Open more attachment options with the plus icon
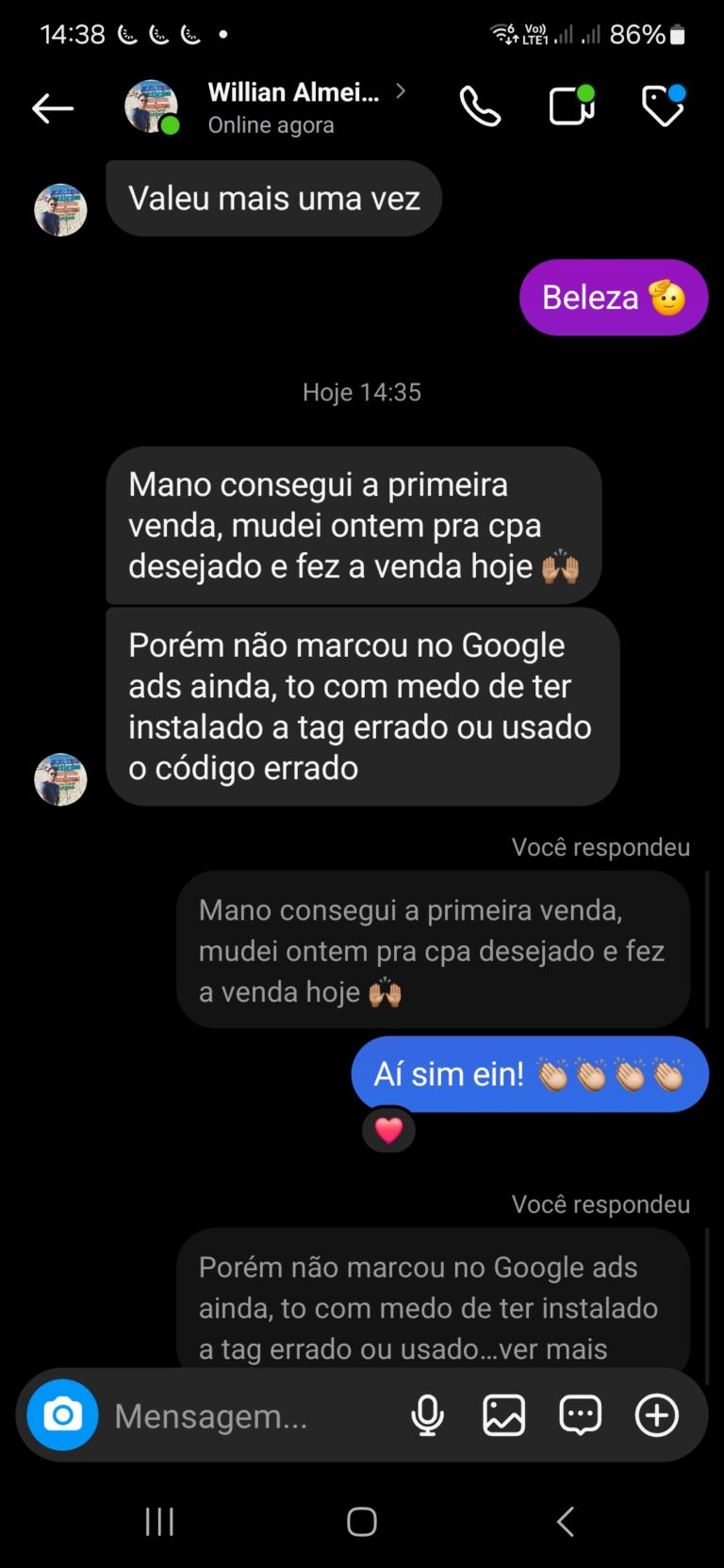The width and height of the screenshot is (724, 1568). click(x=656, y=1413)
